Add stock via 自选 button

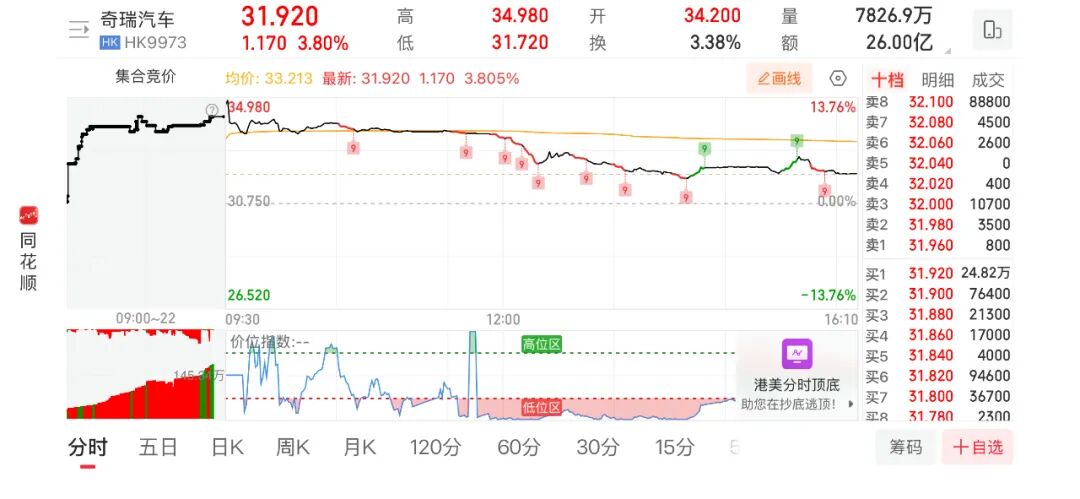977,447
